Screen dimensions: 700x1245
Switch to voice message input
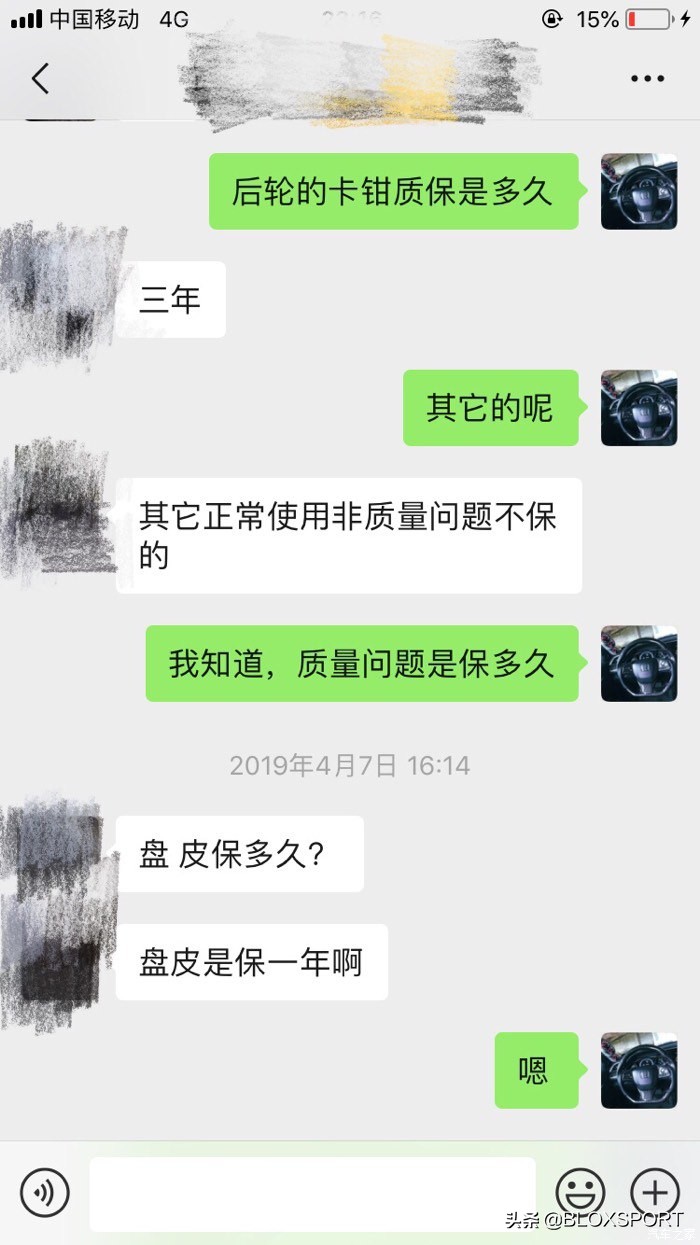[45, 1192]
